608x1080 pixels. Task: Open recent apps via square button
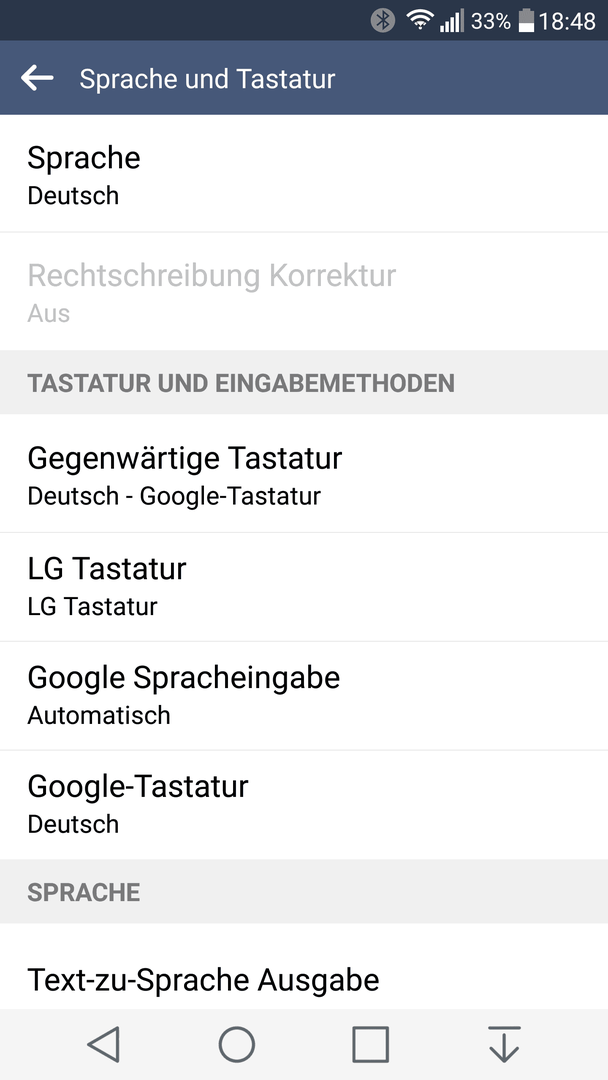tap(370, 1044)
